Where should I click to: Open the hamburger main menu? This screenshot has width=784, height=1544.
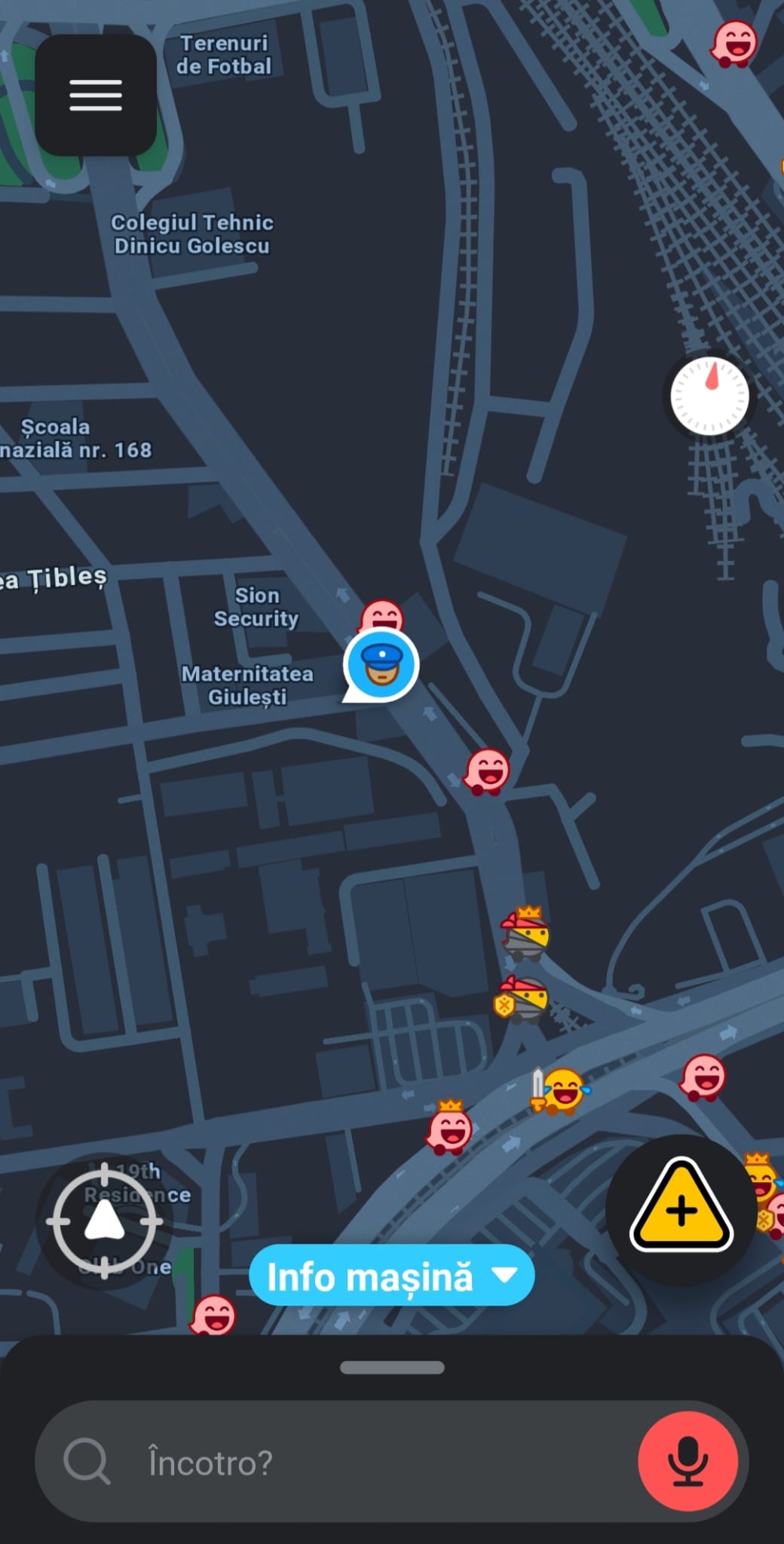point(96,95)
